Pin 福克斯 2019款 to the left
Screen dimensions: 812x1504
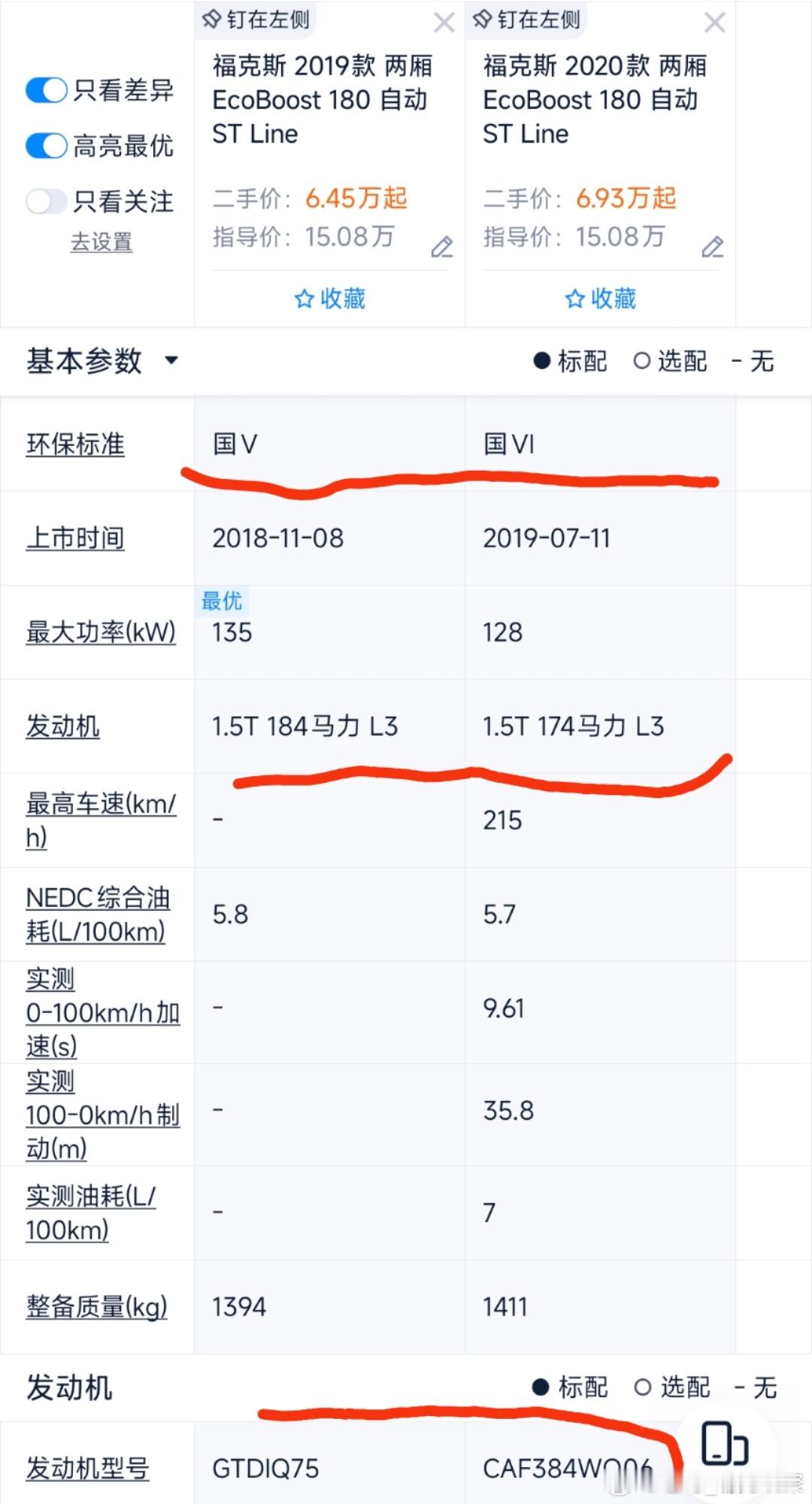(256, 20)
